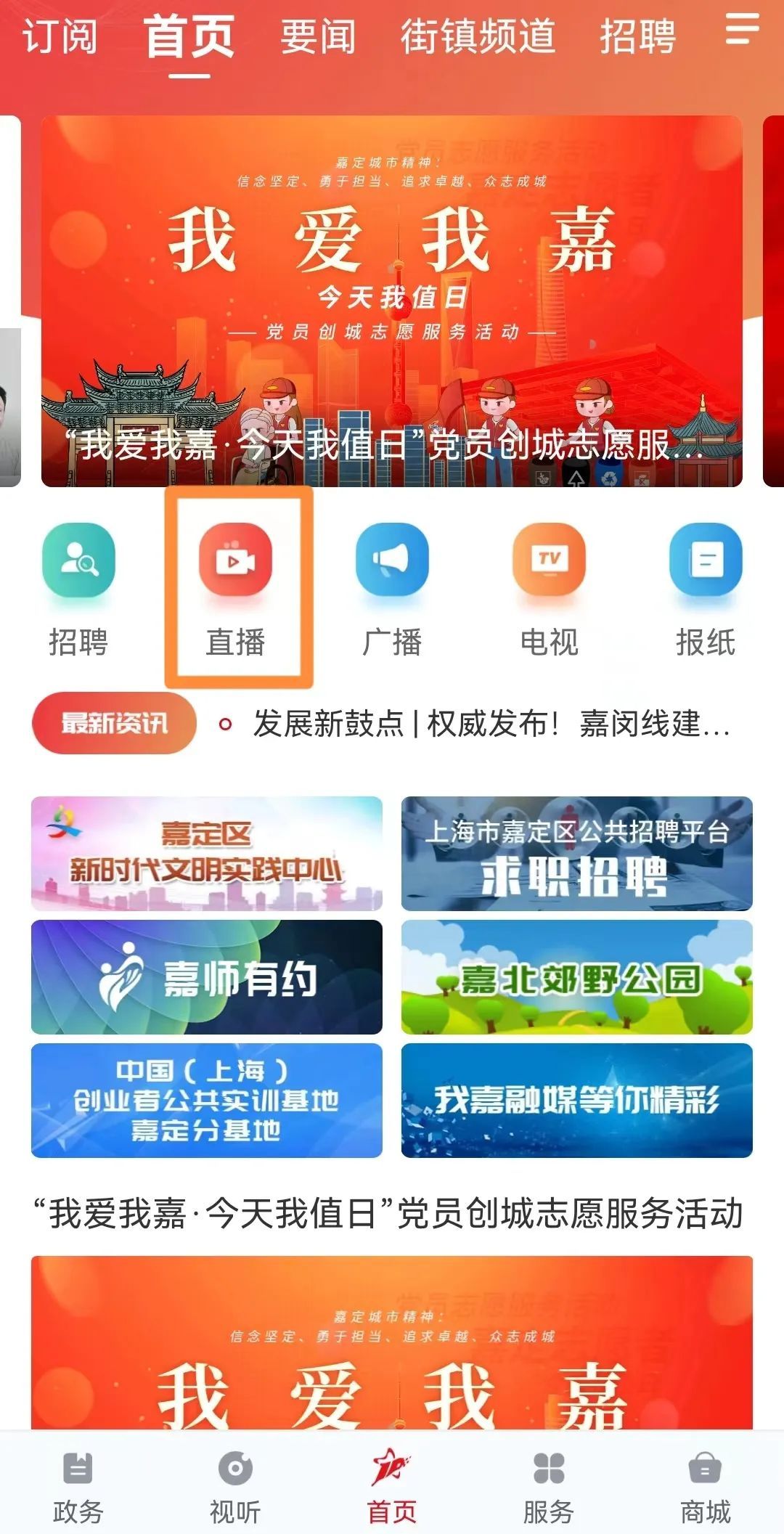Switch to the 要闻 tab

318,36
